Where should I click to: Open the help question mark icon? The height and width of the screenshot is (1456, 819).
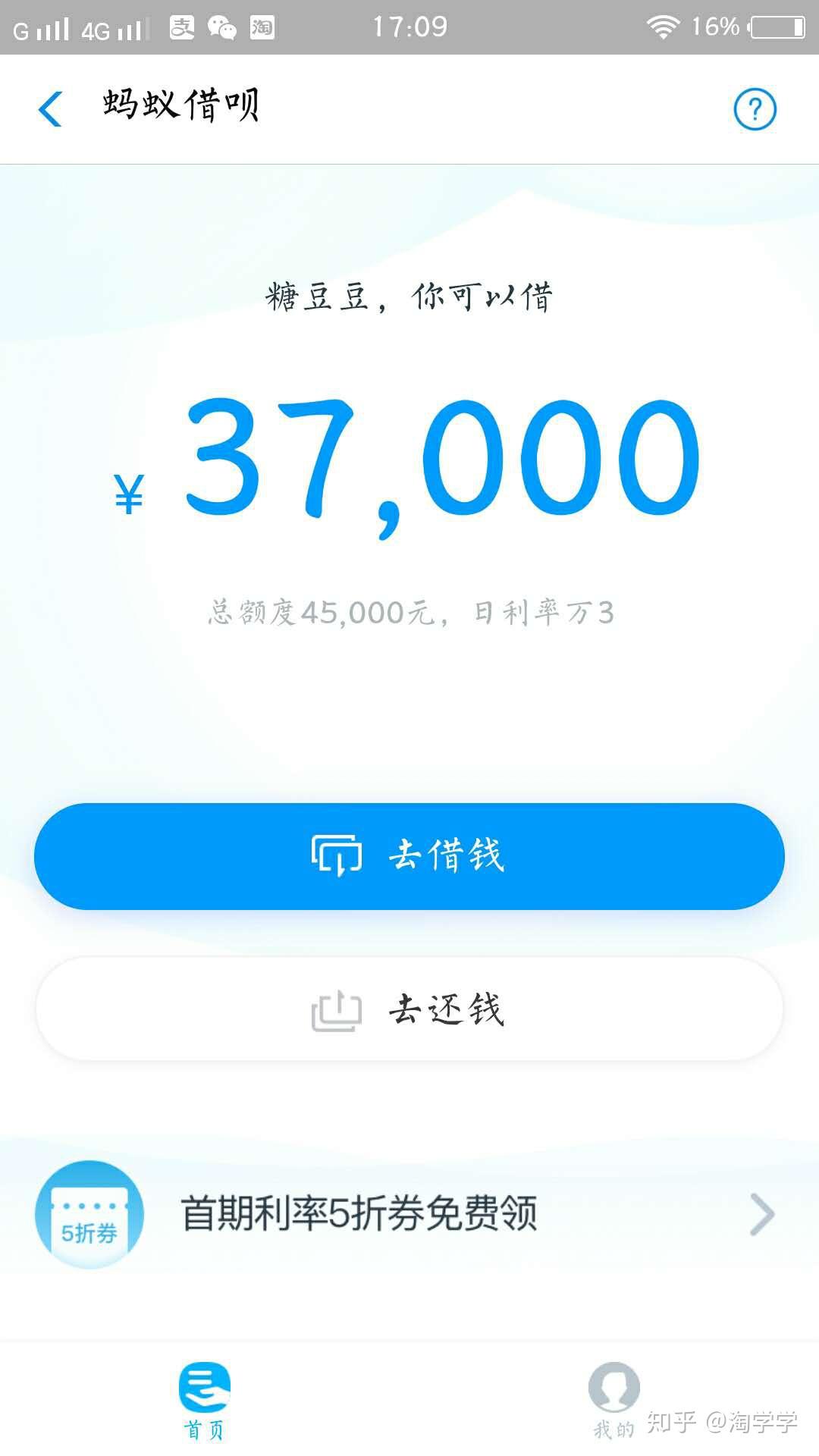755,109
